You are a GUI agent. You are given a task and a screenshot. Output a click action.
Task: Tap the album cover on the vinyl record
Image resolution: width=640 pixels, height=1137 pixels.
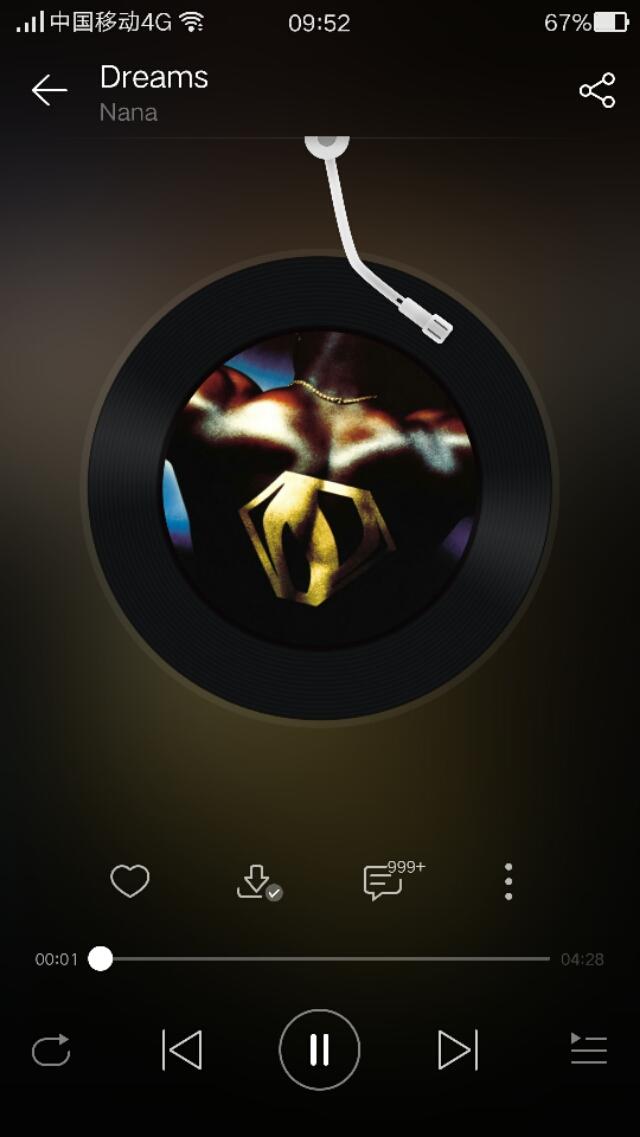click(x=320, y=488)
